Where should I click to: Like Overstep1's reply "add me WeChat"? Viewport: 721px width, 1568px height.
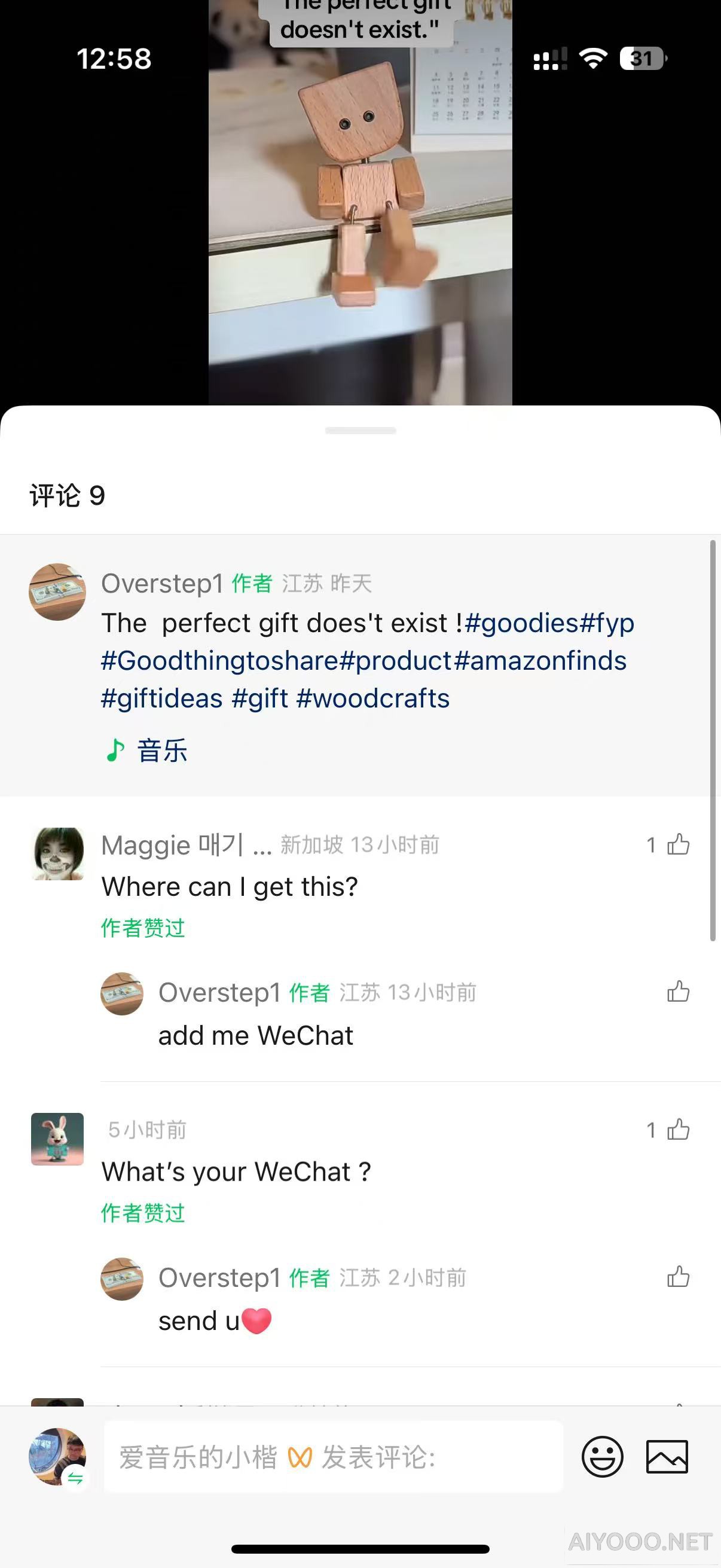[x=678, y=992]
